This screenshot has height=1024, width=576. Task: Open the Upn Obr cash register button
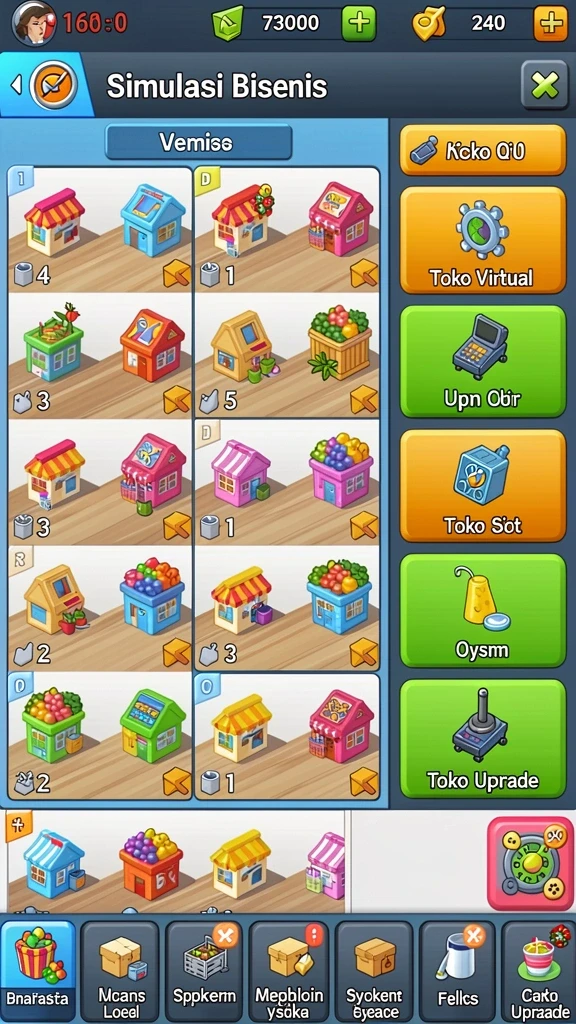tap(482, 362)
